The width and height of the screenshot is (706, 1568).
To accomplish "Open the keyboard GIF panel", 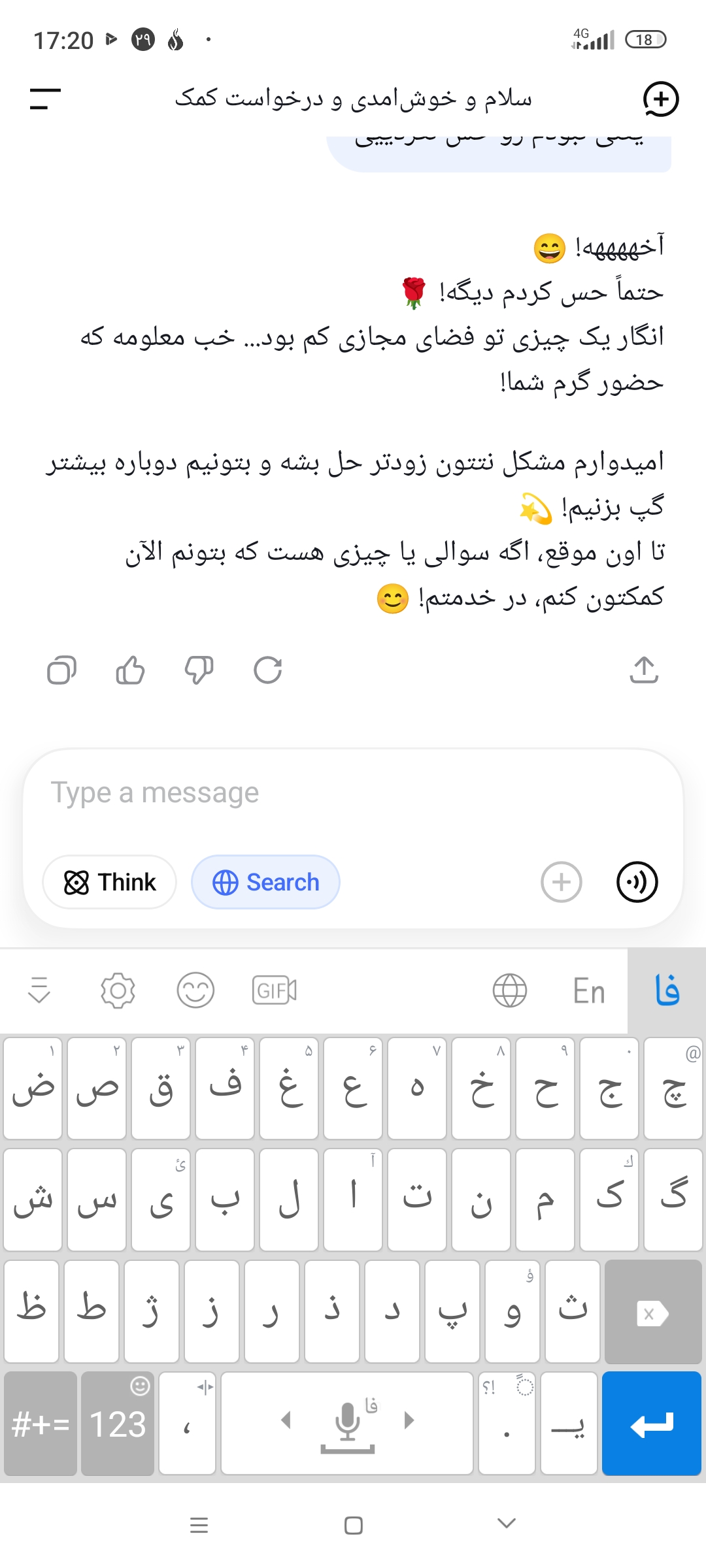I will 275,991.
